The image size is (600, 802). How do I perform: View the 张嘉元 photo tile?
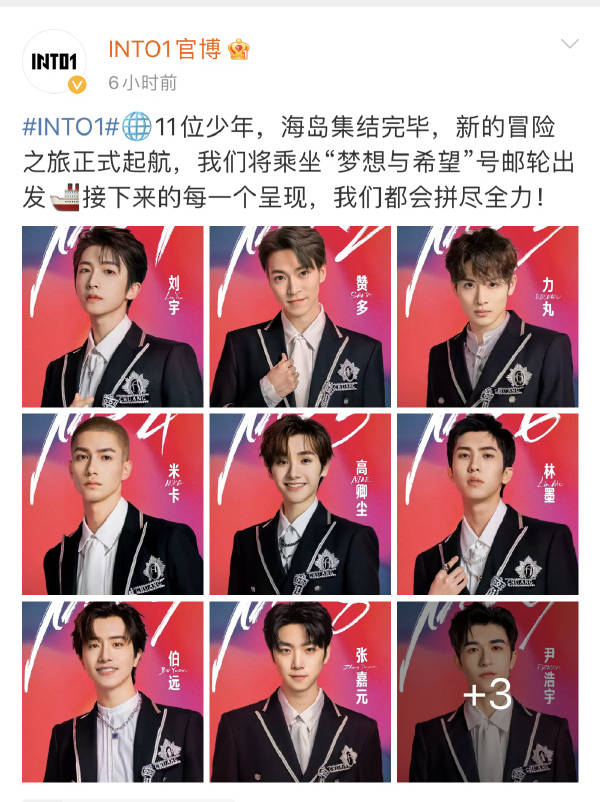(x=300, y=691)
